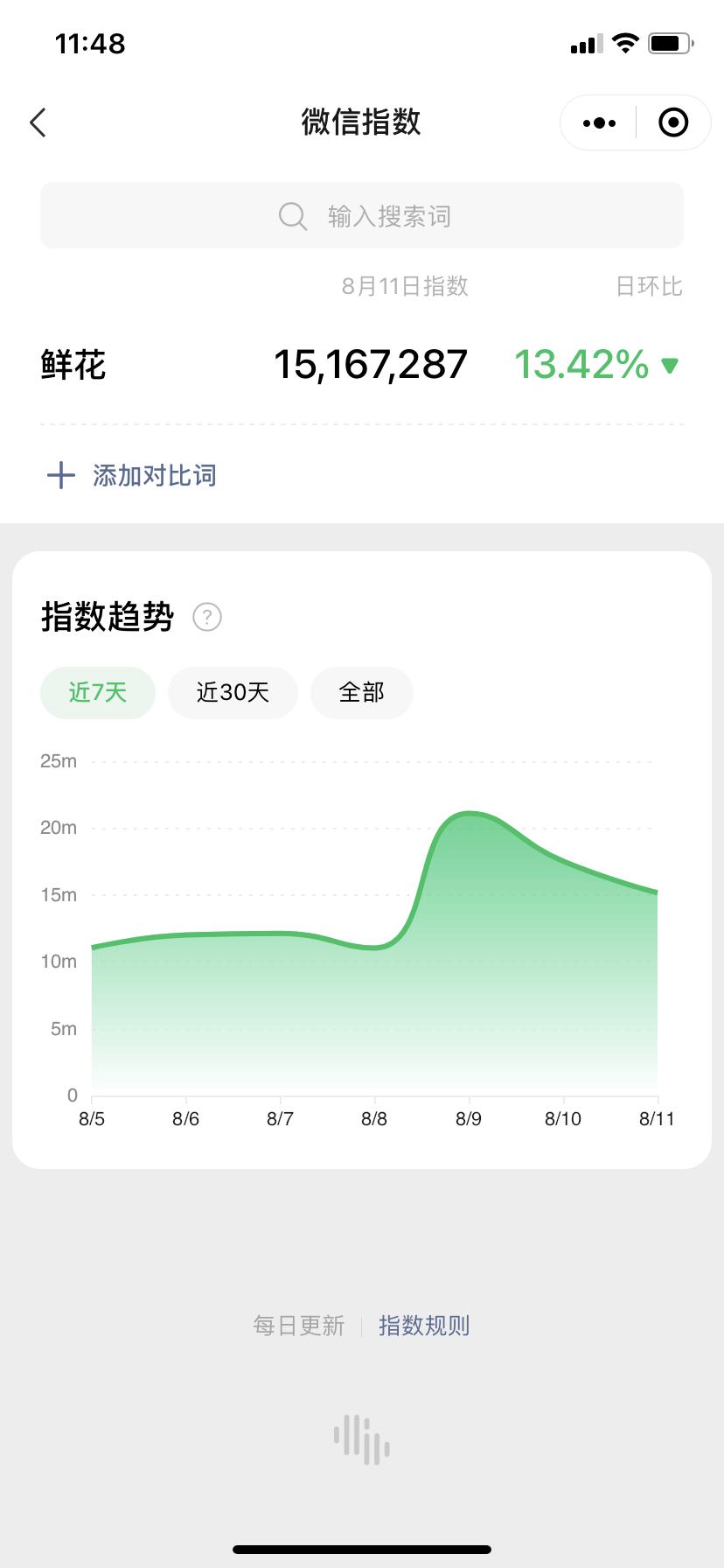The height and width of the screenshot is (1568, 724).
Task: Expand details for the 8月11日指数 column
Action: point(406,286)
